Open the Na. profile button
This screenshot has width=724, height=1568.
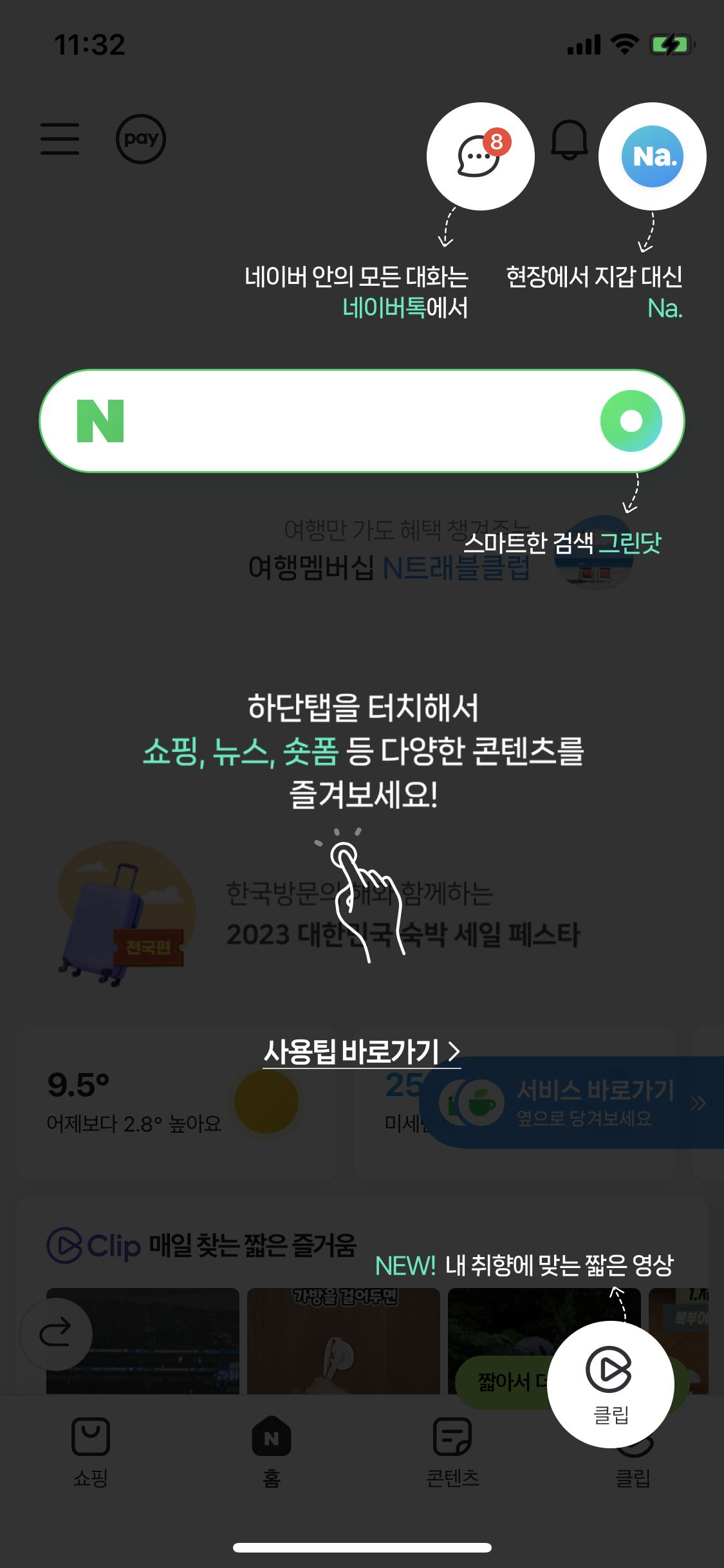[652, 156]
